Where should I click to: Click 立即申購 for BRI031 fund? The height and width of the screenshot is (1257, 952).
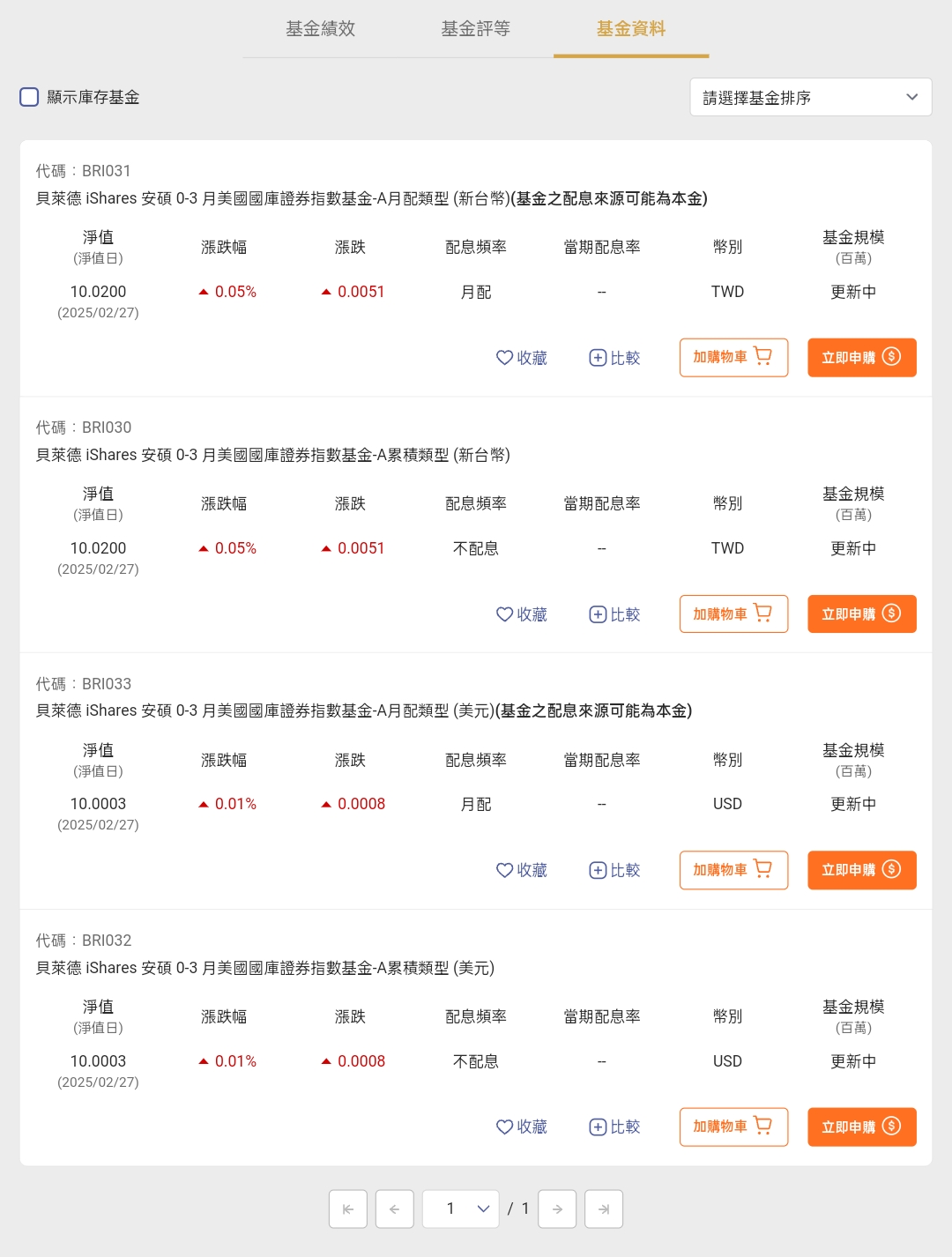(861, 358)
